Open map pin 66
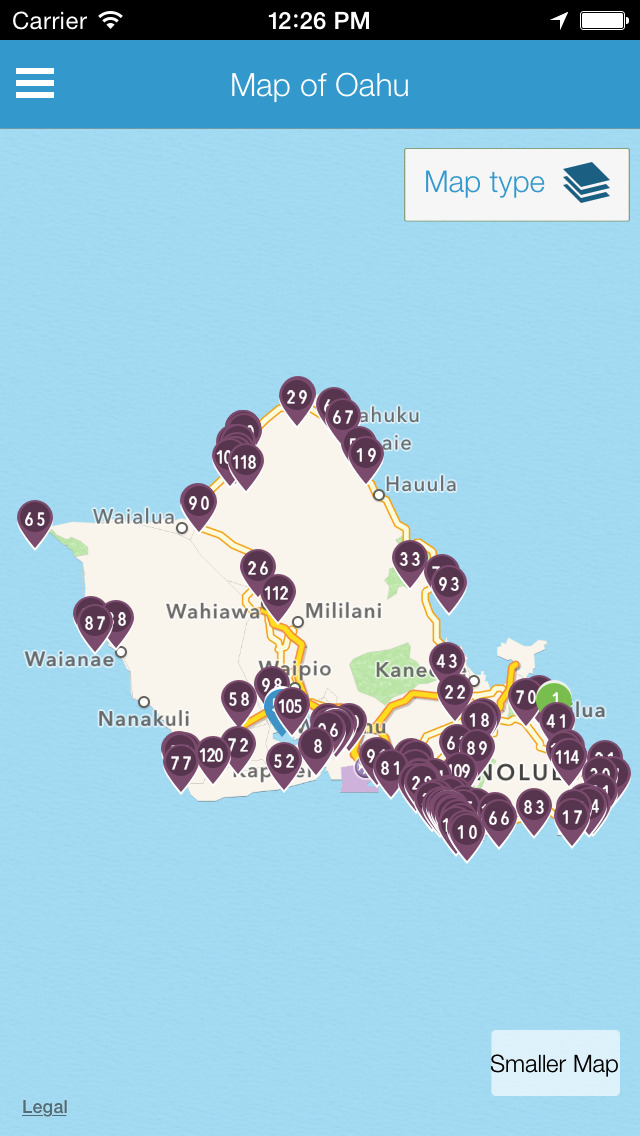 tap(499, 818)
